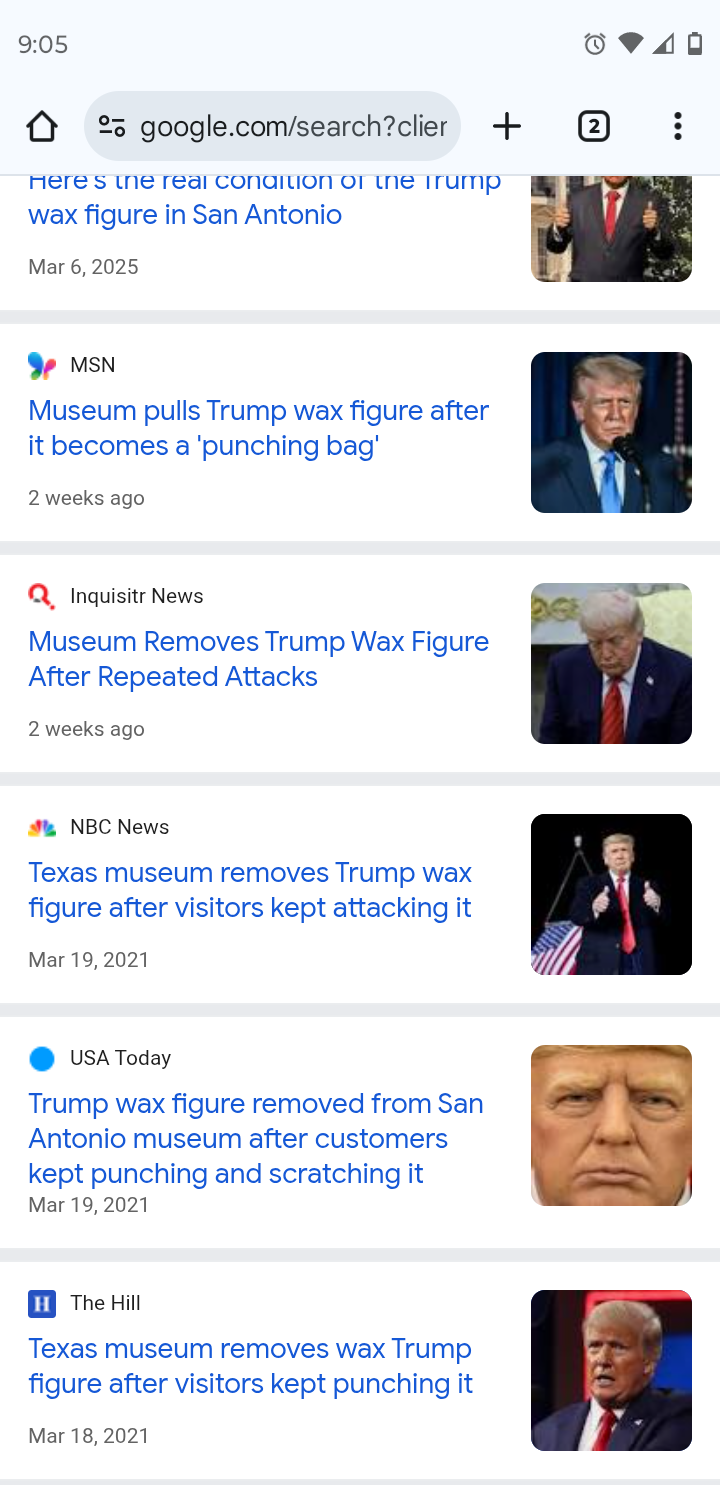The width and height of the screenshot is (720, 1485).
Task: Open the tab switcher
Action: [593, 127]
